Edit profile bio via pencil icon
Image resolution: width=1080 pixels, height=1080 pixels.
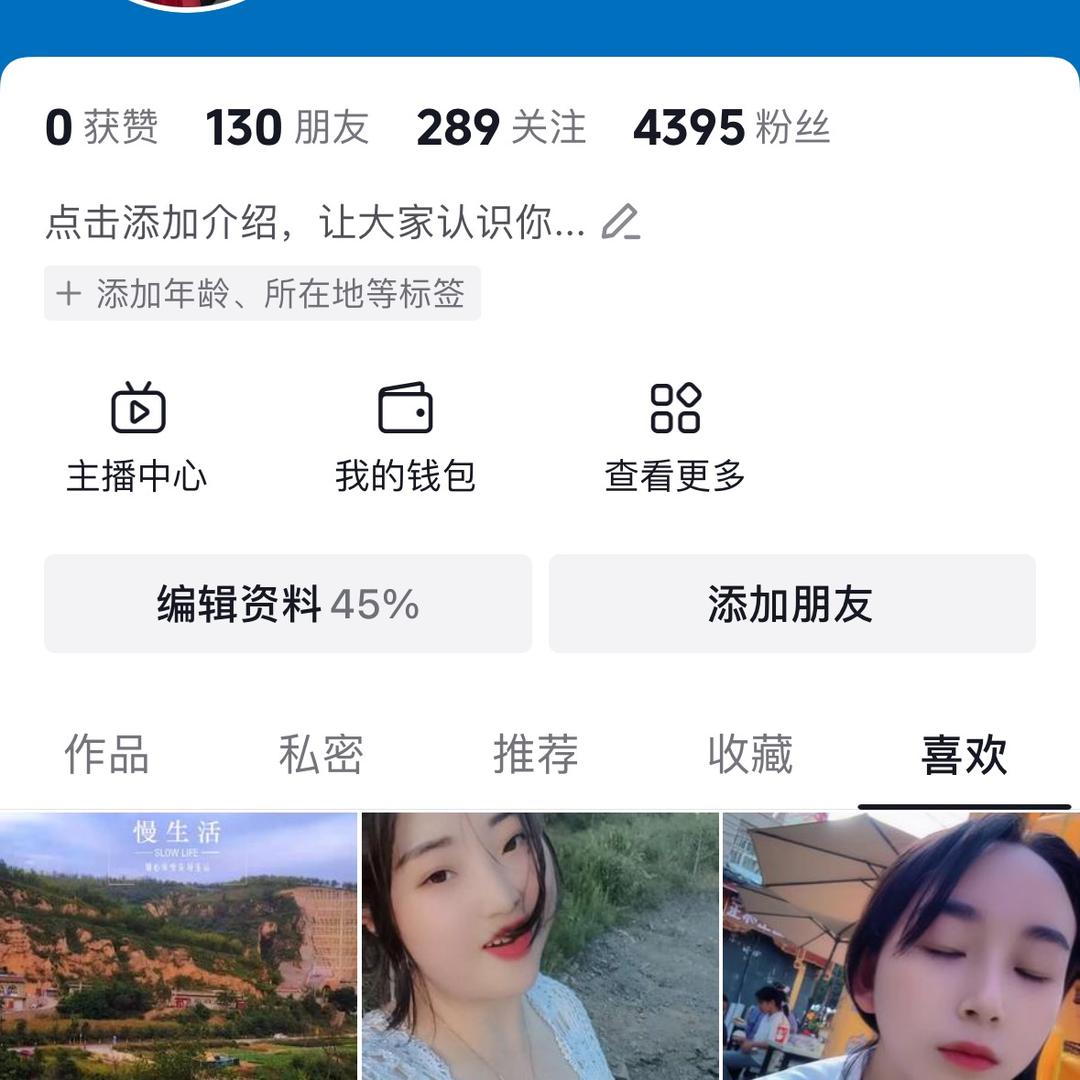point(620,222)
